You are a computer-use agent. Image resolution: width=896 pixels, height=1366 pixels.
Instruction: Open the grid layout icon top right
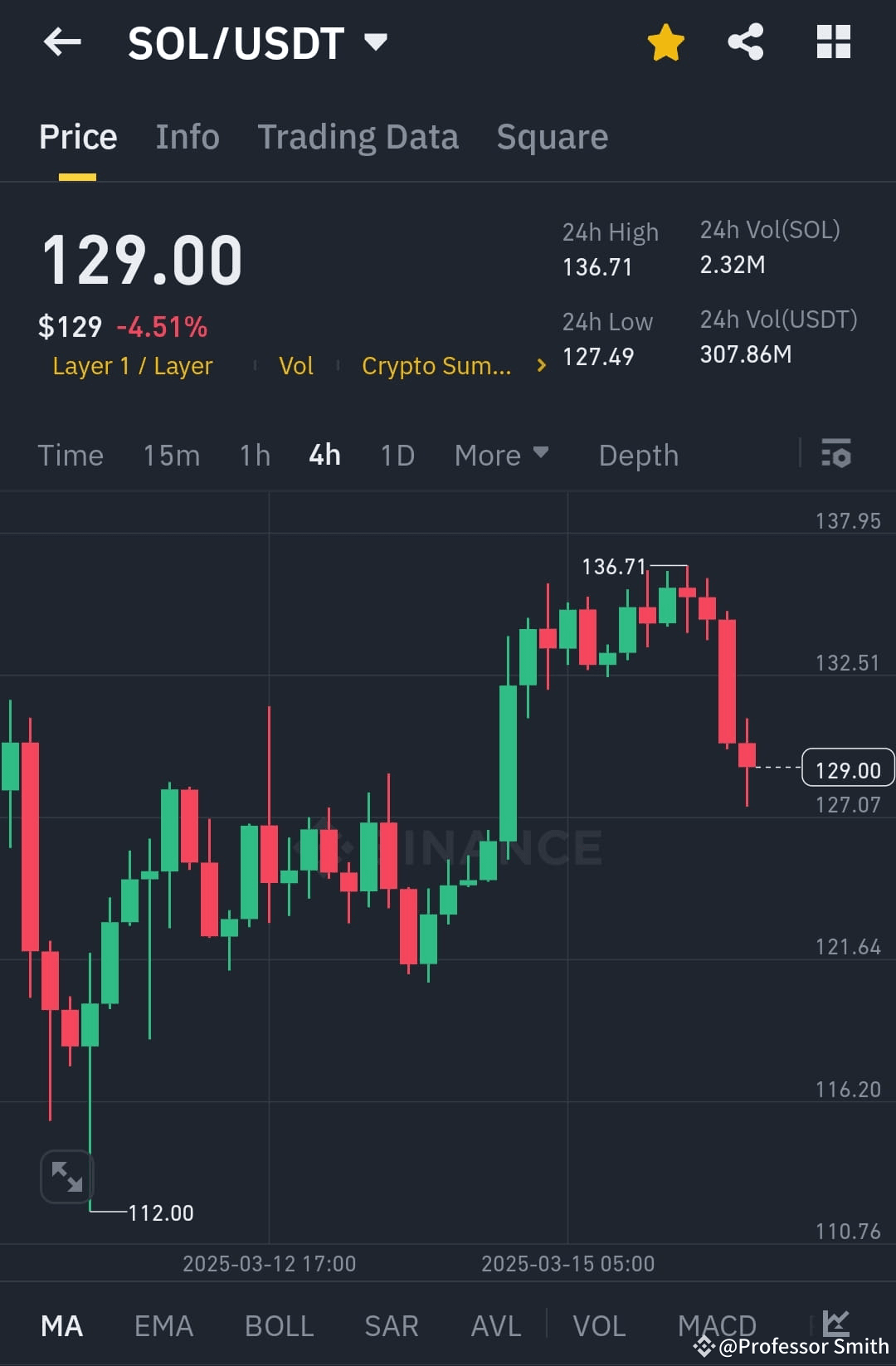pos(834,41)
